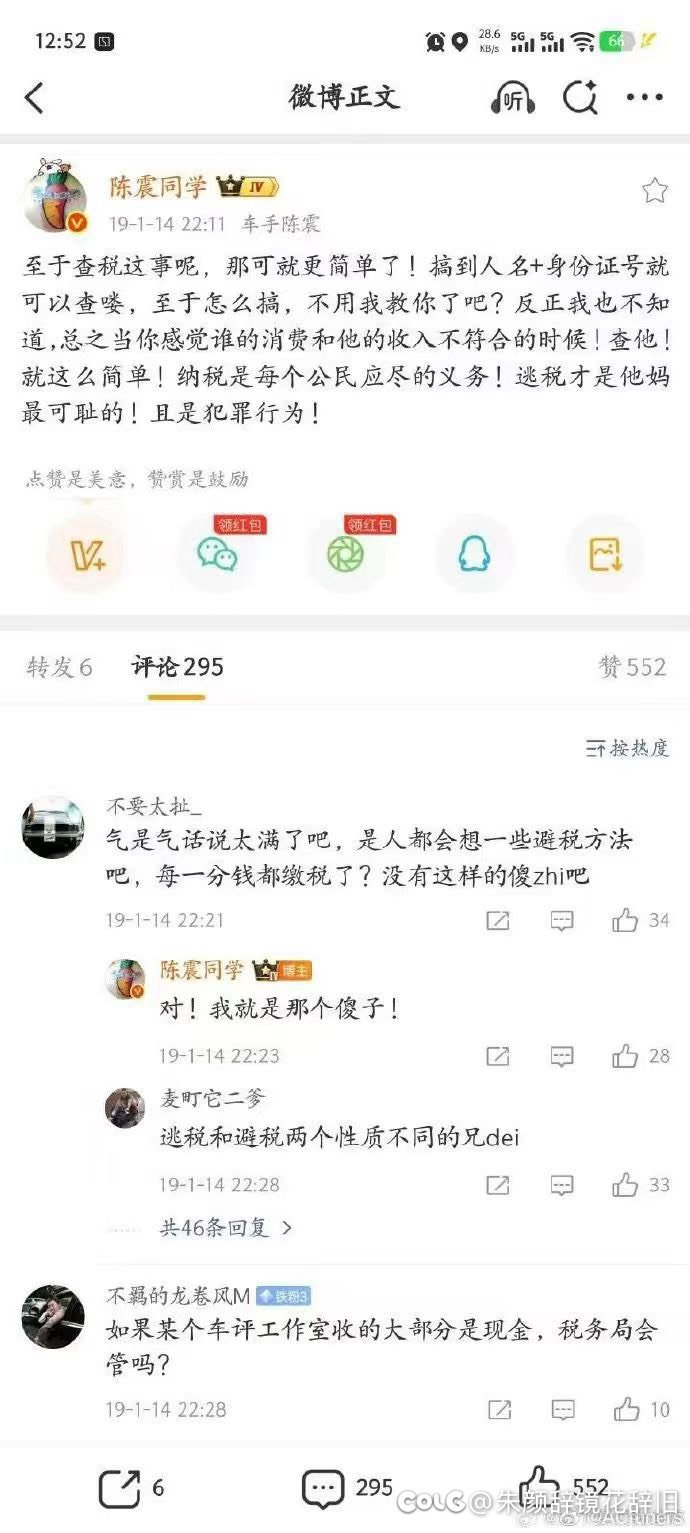Repost this post from the bottom bar
Screen dimensions: 690x1533
121,1488
